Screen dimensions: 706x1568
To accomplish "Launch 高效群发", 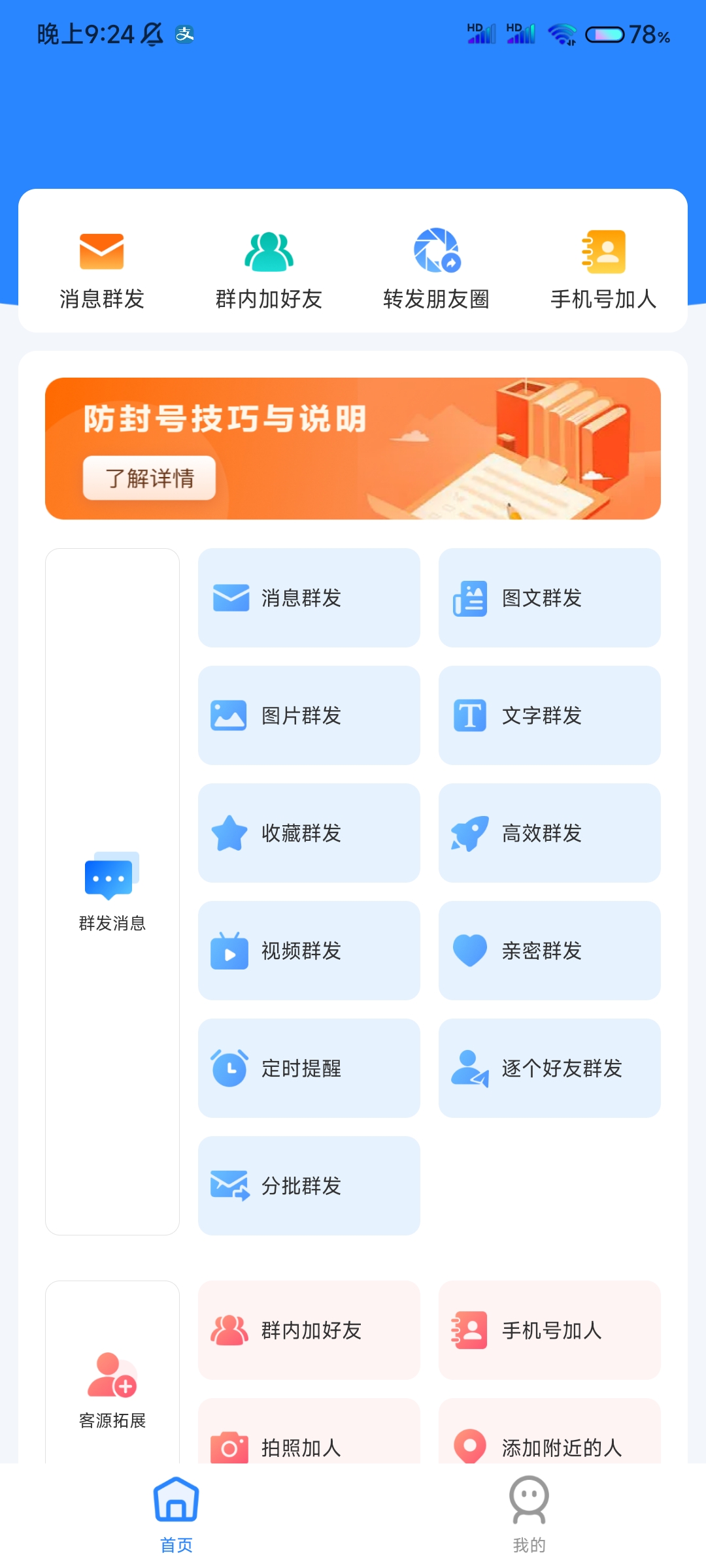I will 549,833.
